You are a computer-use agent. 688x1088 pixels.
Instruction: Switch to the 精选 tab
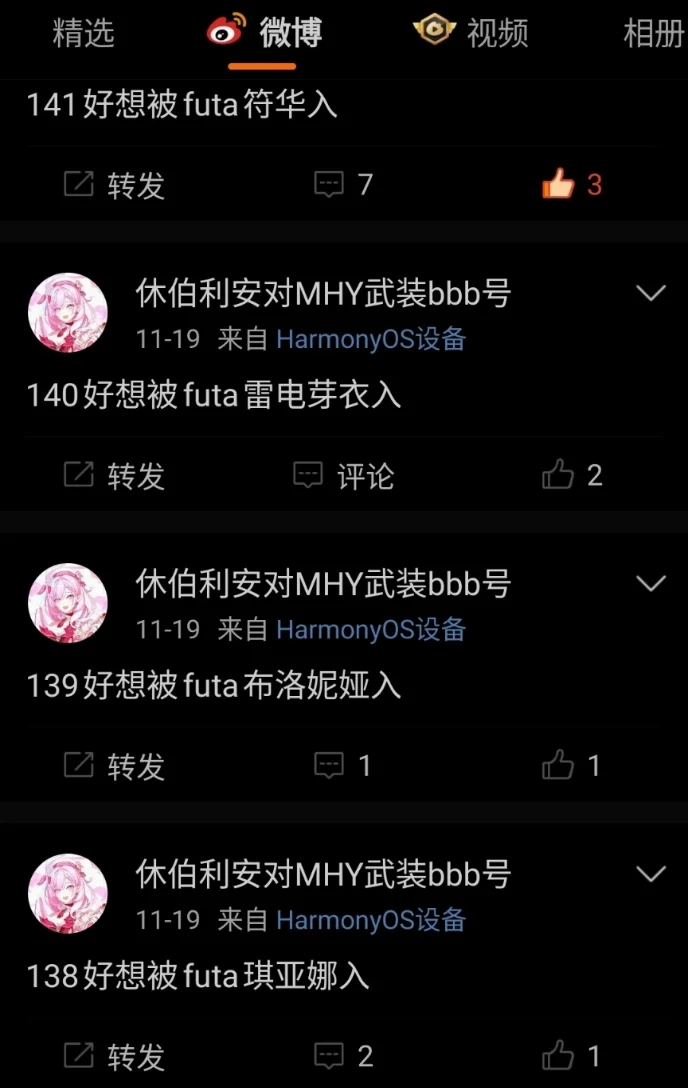point(83,34)
